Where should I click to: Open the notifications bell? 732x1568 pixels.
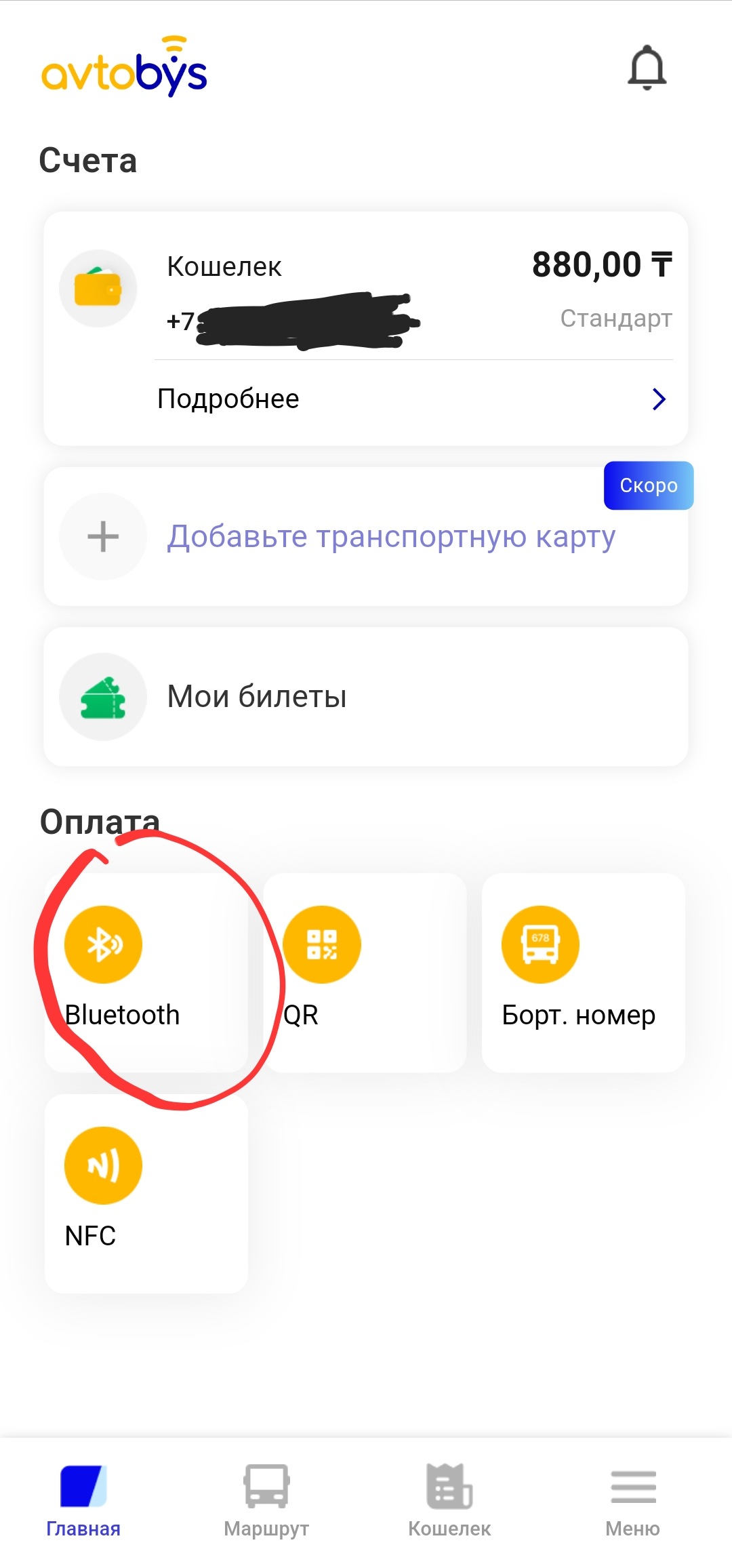[x=647, y=68]
